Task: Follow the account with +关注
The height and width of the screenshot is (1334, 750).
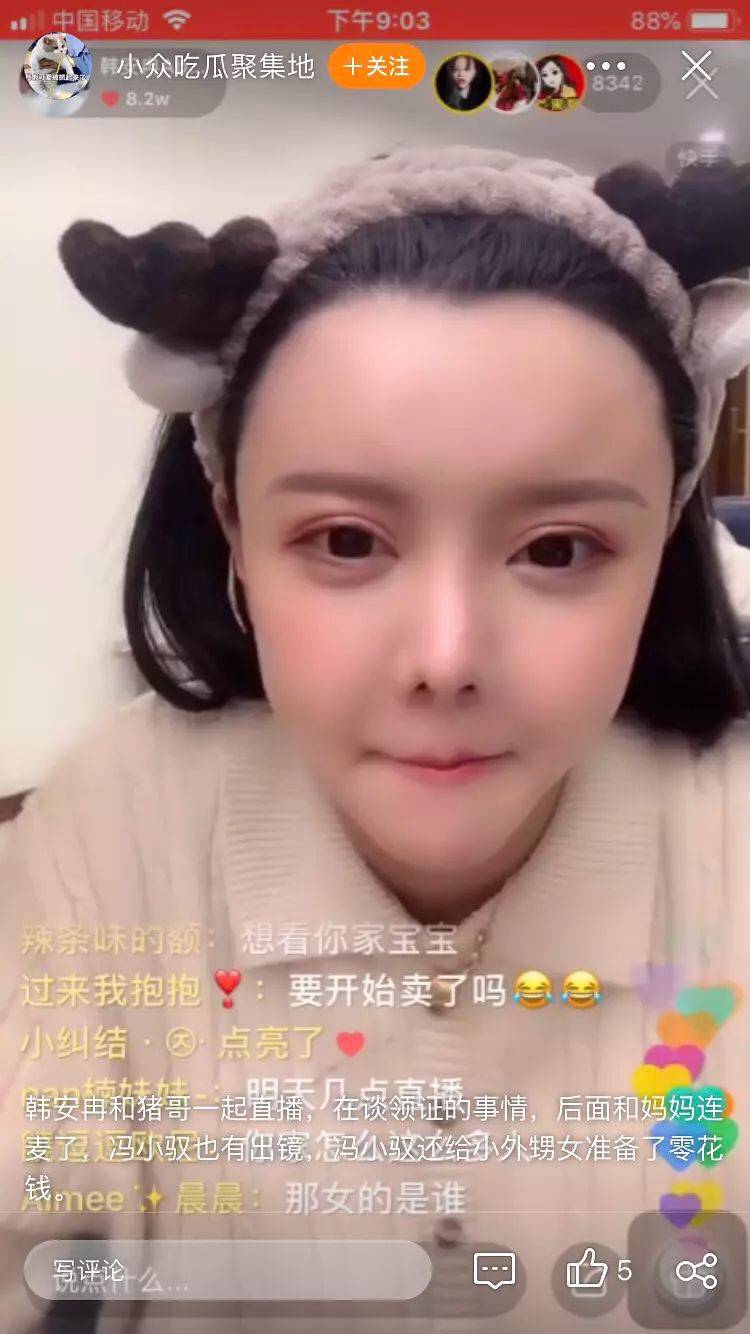Action: tap(377, 67)
